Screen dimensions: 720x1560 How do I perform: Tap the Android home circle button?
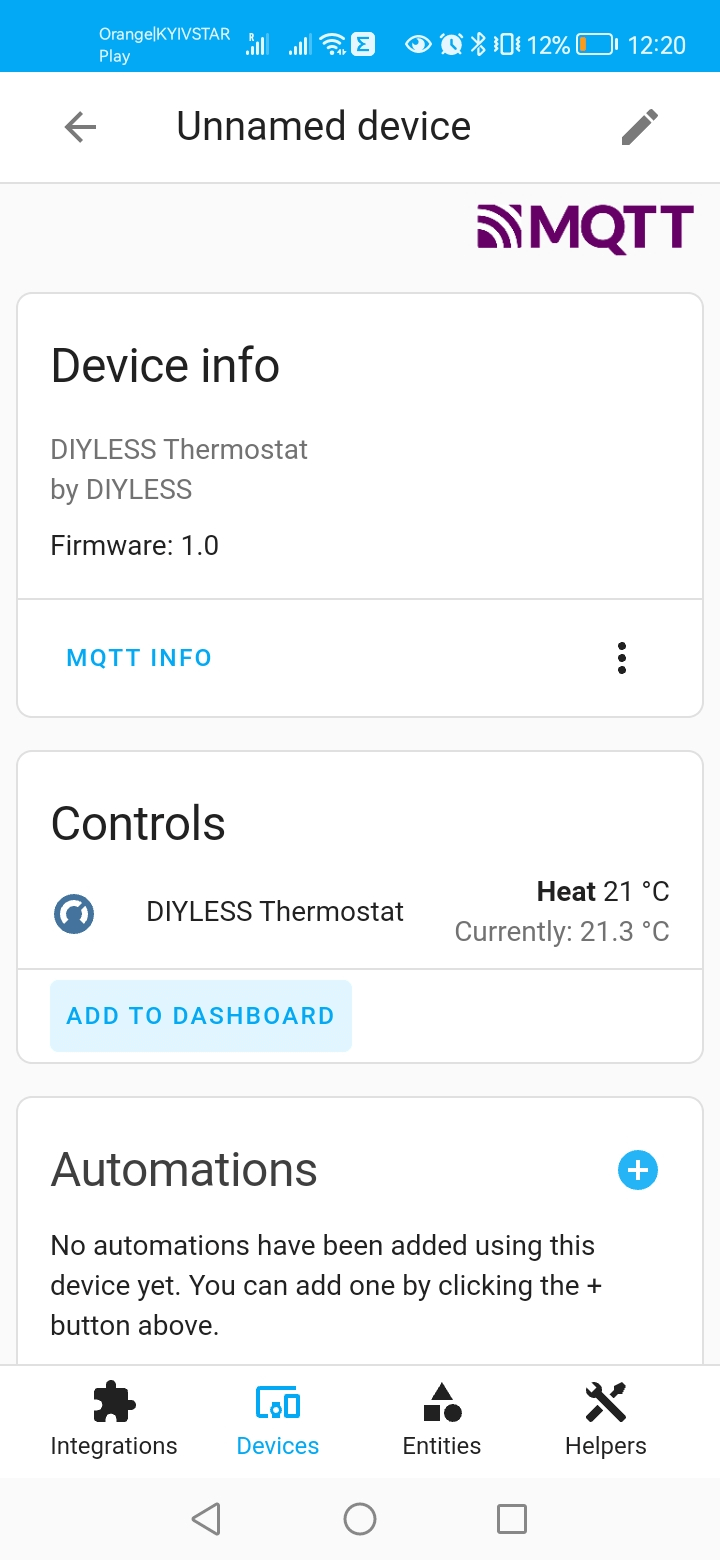(360, 1518)
